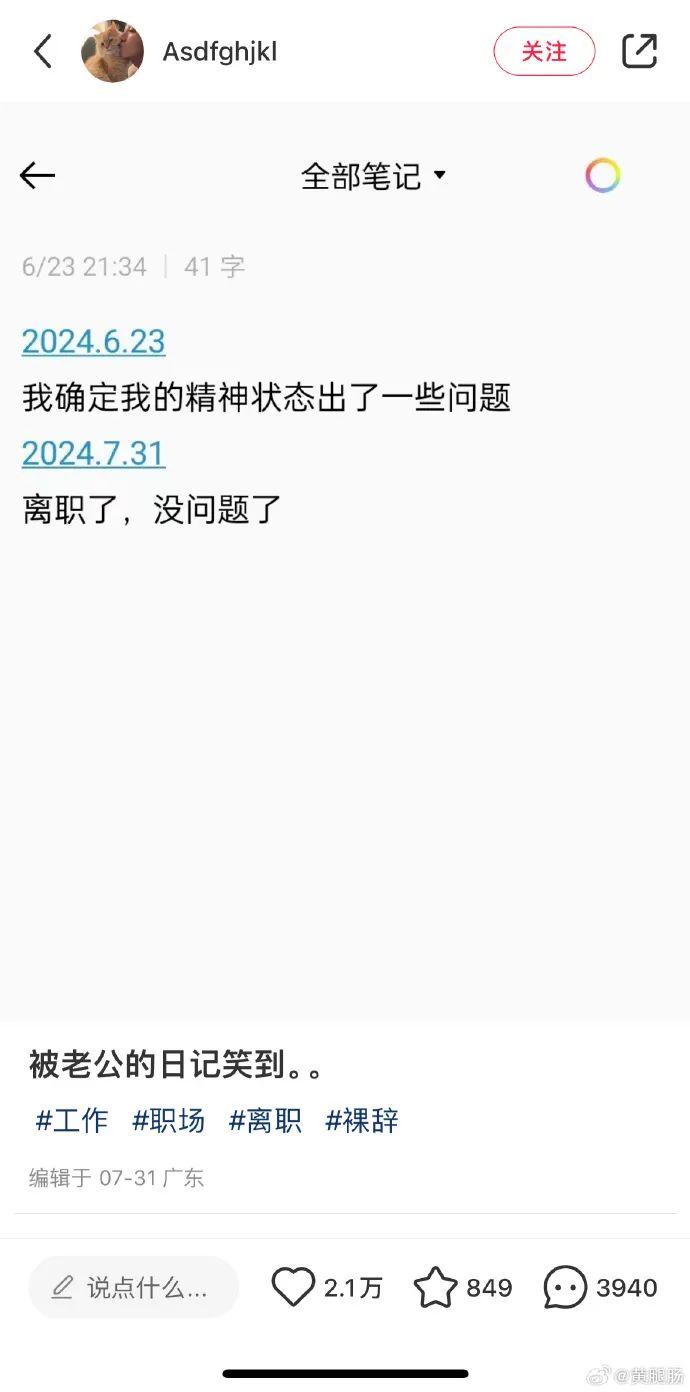The width and height of the screenshot is (690, 1392).
Task: Open the comments bubble icon
Action: coord(565,1287)
